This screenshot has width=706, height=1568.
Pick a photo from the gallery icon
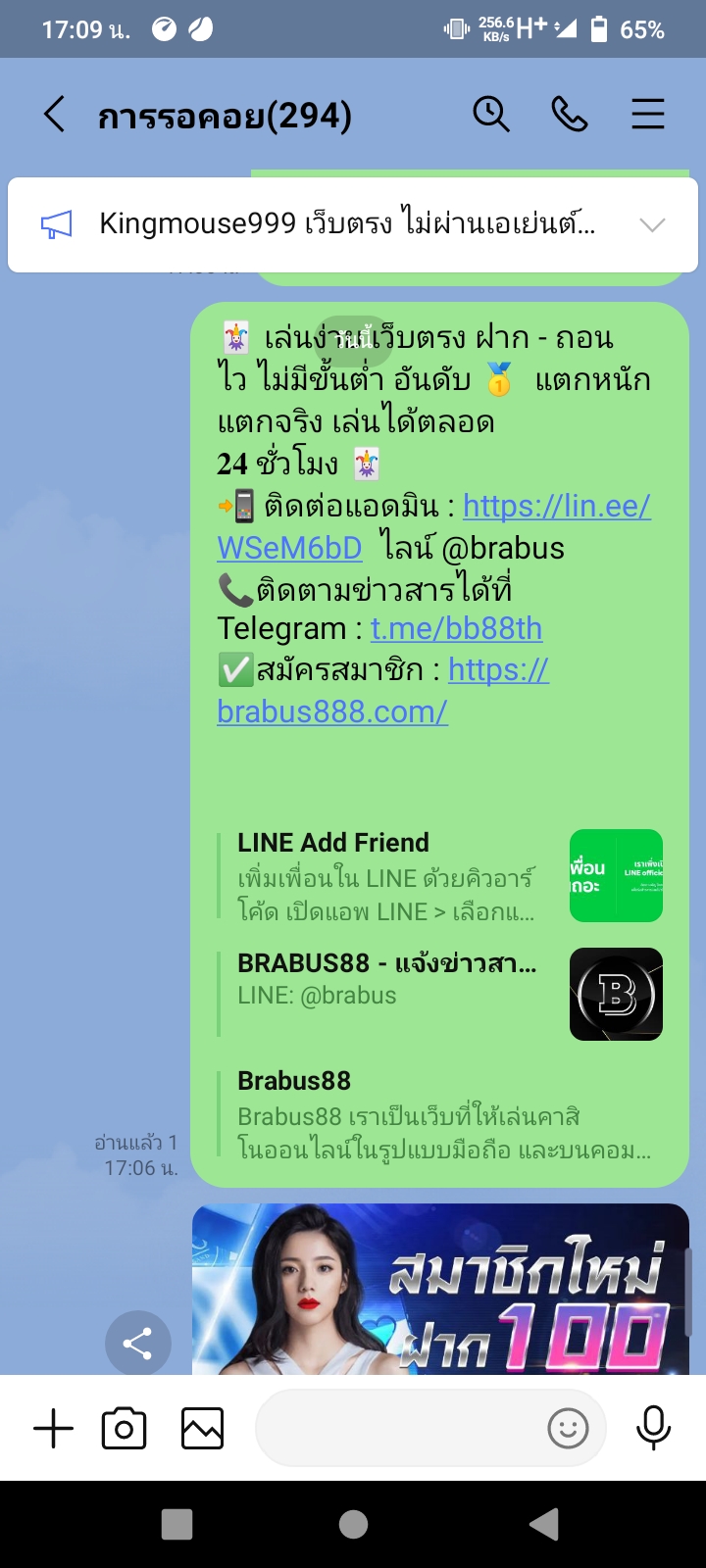[202, 1428]
